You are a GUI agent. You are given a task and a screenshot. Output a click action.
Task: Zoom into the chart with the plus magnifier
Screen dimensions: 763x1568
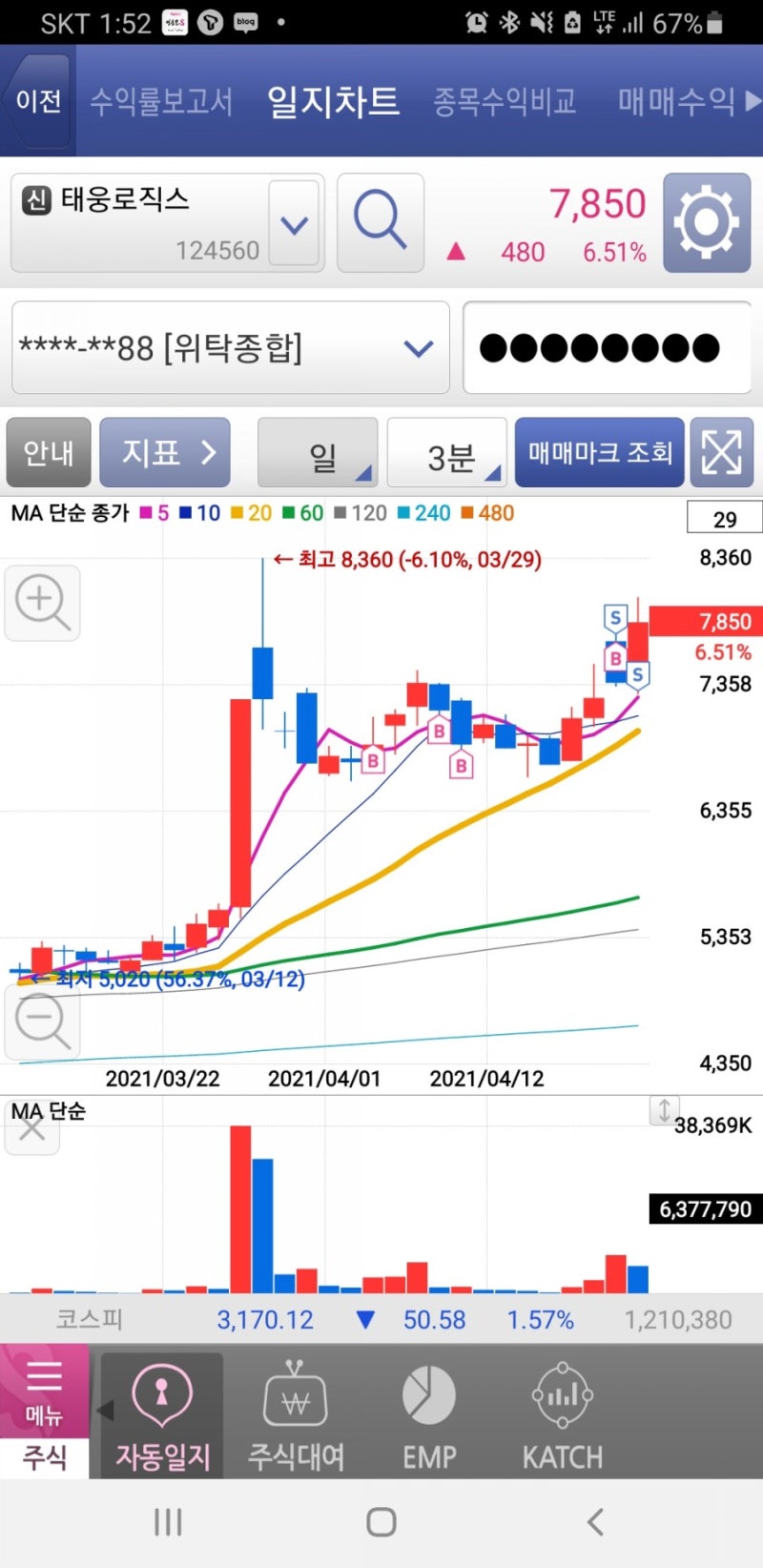pyautogui.click(x=41, y=602)
